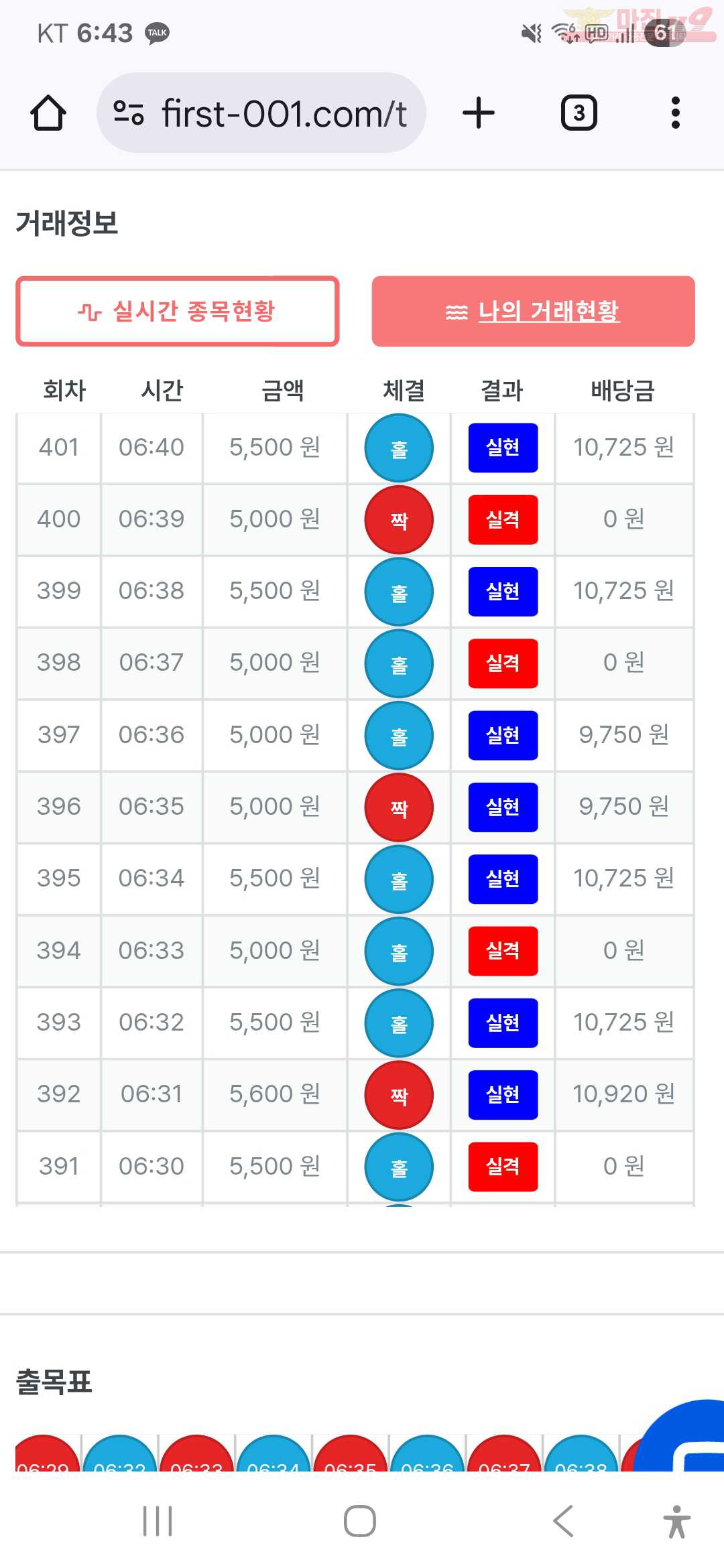
Task: Open 나의 거래현황
Action: [534, 311]
